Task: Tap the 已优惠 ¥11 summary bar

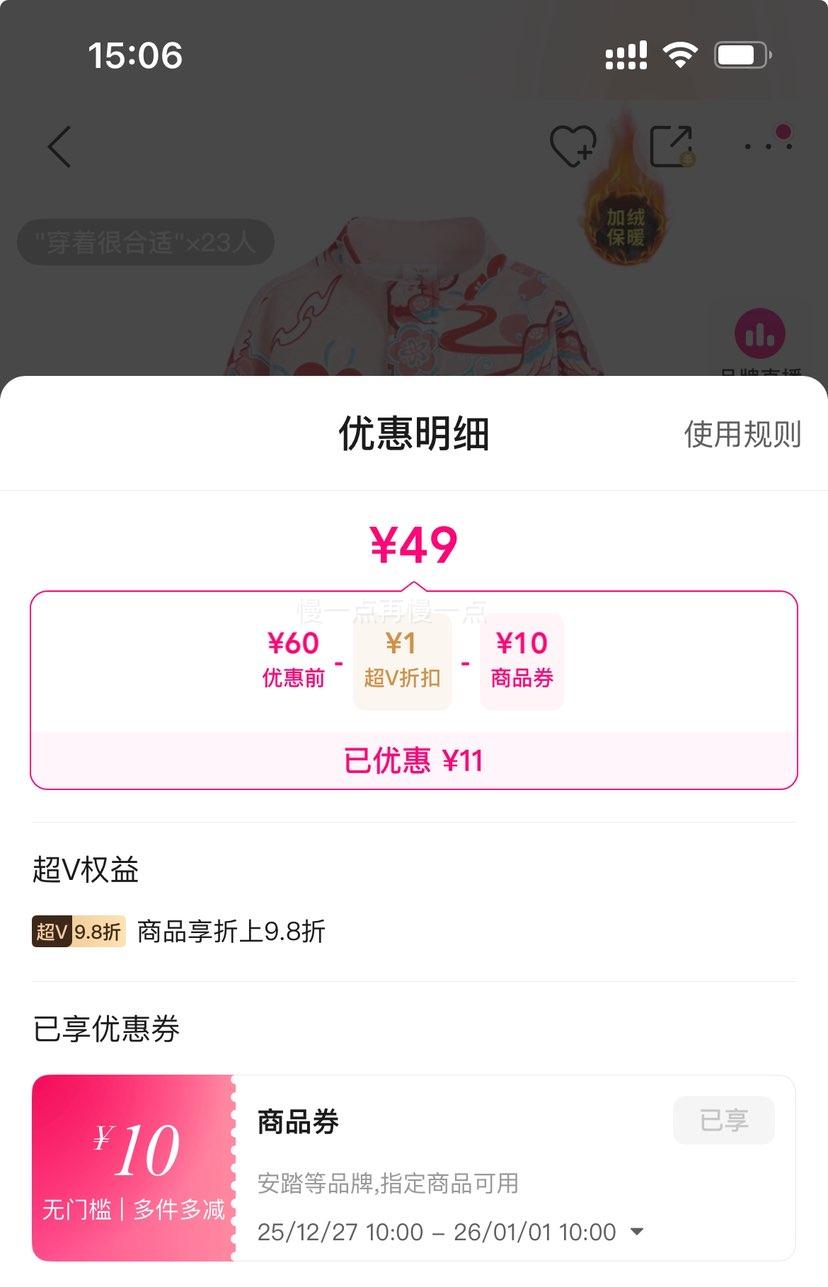Action: [x=414, y=761]
